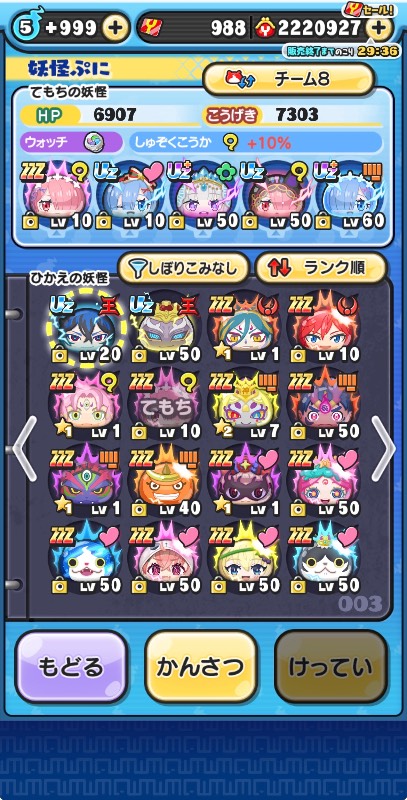Tap the もどる back button
This screenshot has width=407, height=800.
coord(71,667)
